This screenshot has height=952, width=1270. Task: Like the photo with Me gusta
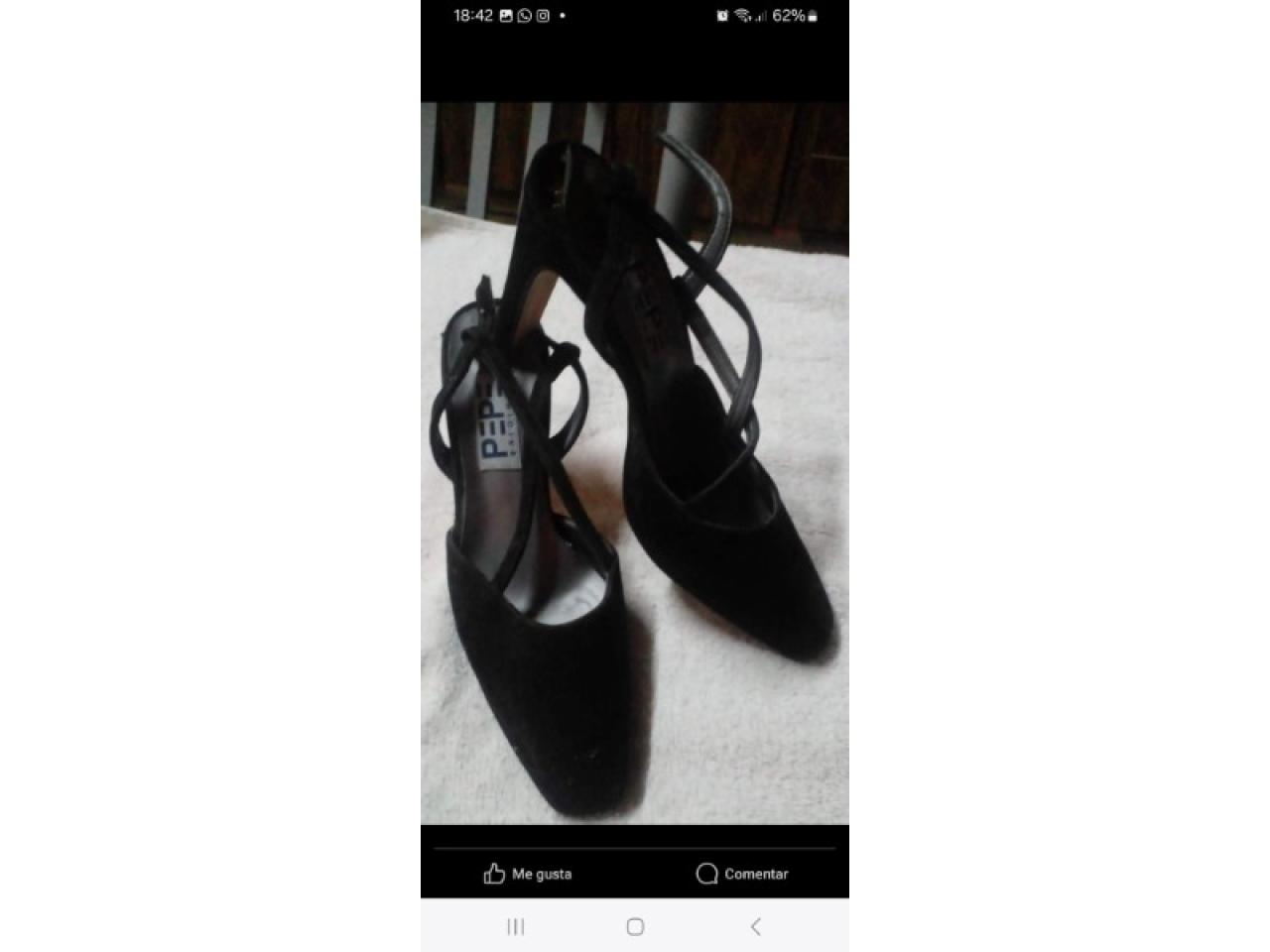coord(527,874)
